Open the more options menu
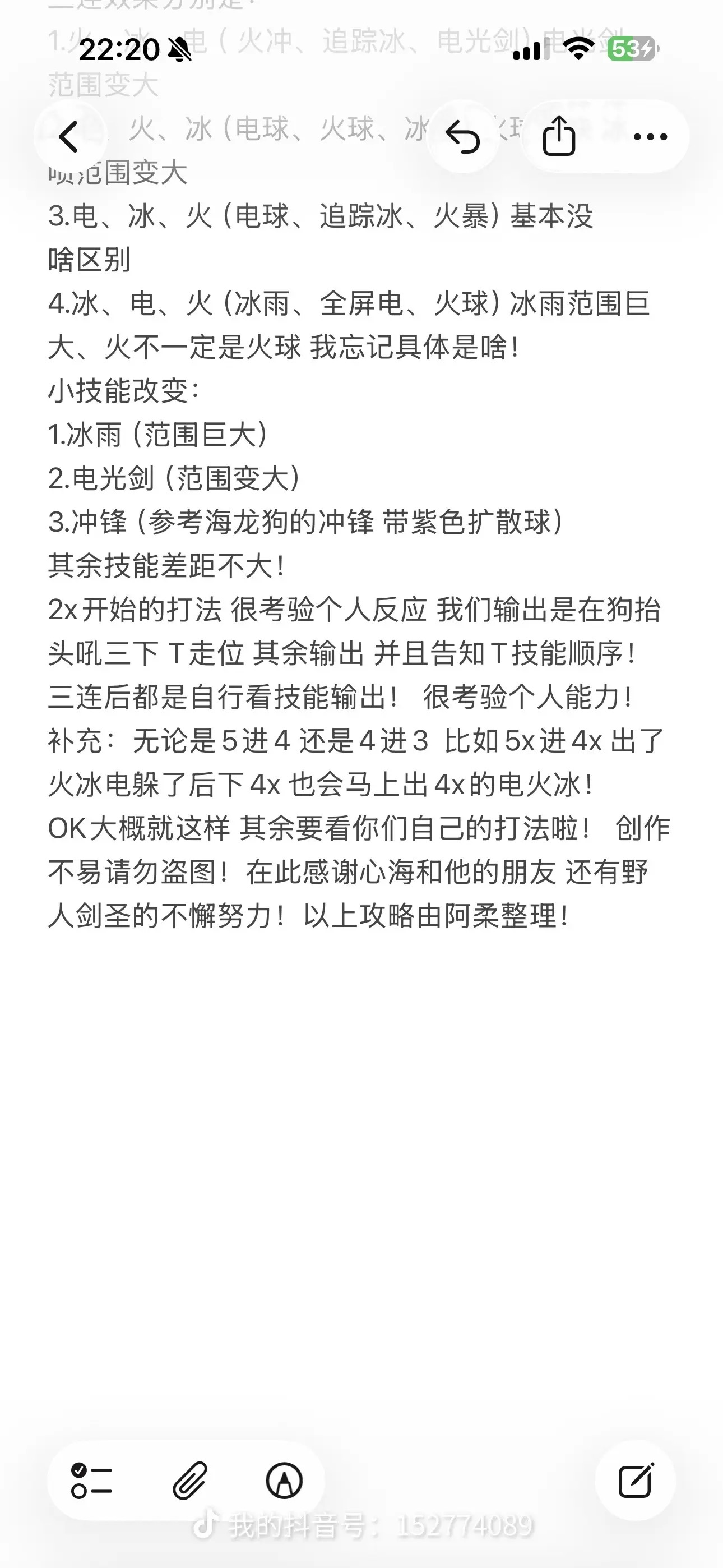Image resolution: width=723 pixels, height=1568 pixels. [650, 136]
